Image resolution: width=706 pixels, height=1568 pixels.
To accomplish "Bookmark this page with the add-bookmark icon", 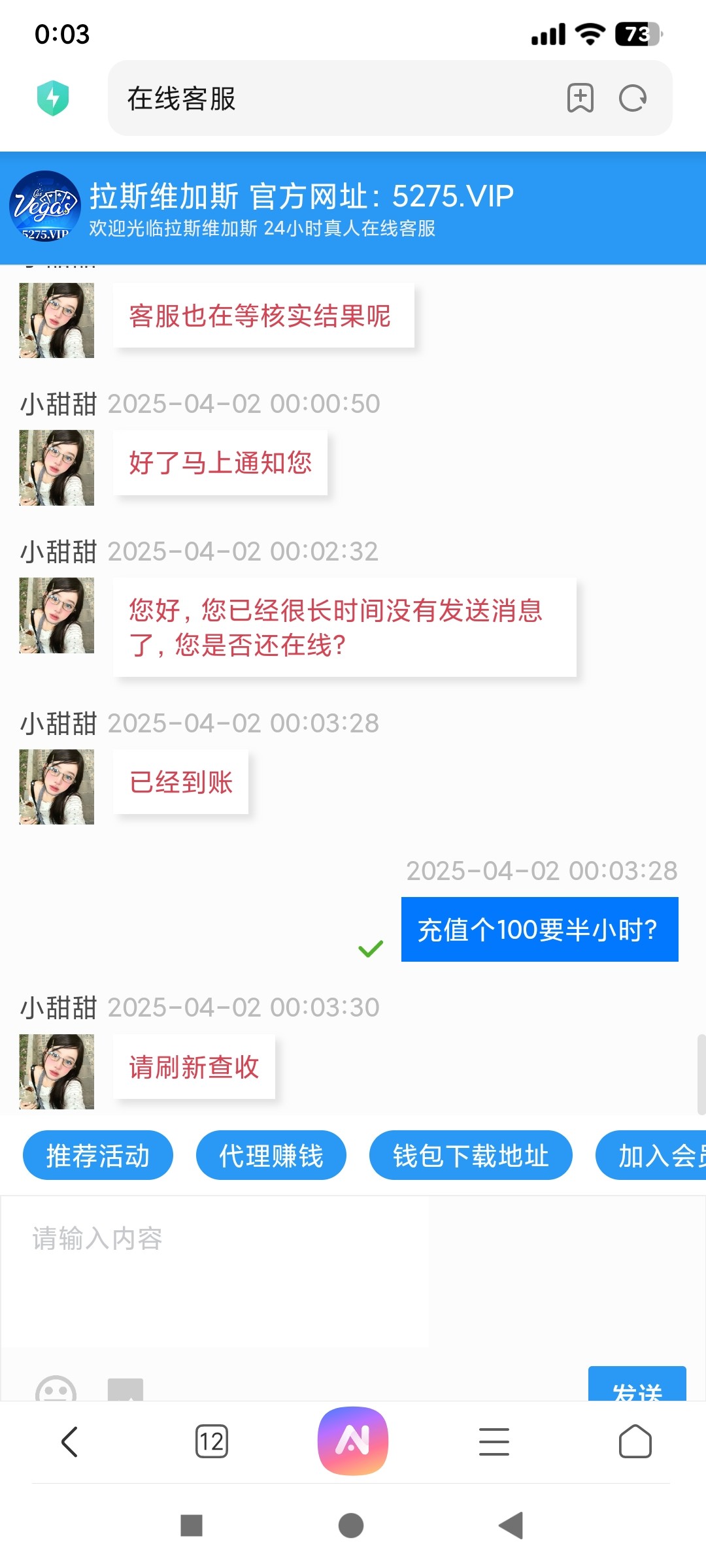I will (580, 99).
